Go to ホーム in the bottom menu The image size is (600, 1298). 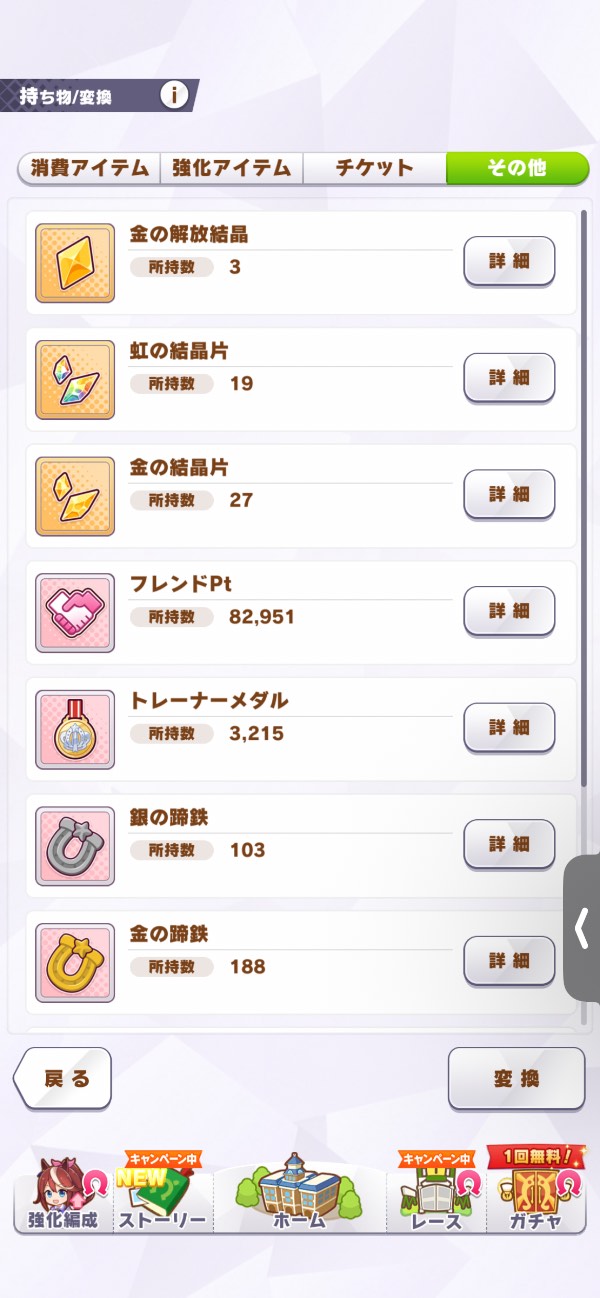pyautogui.click(x=299, y=1195)
